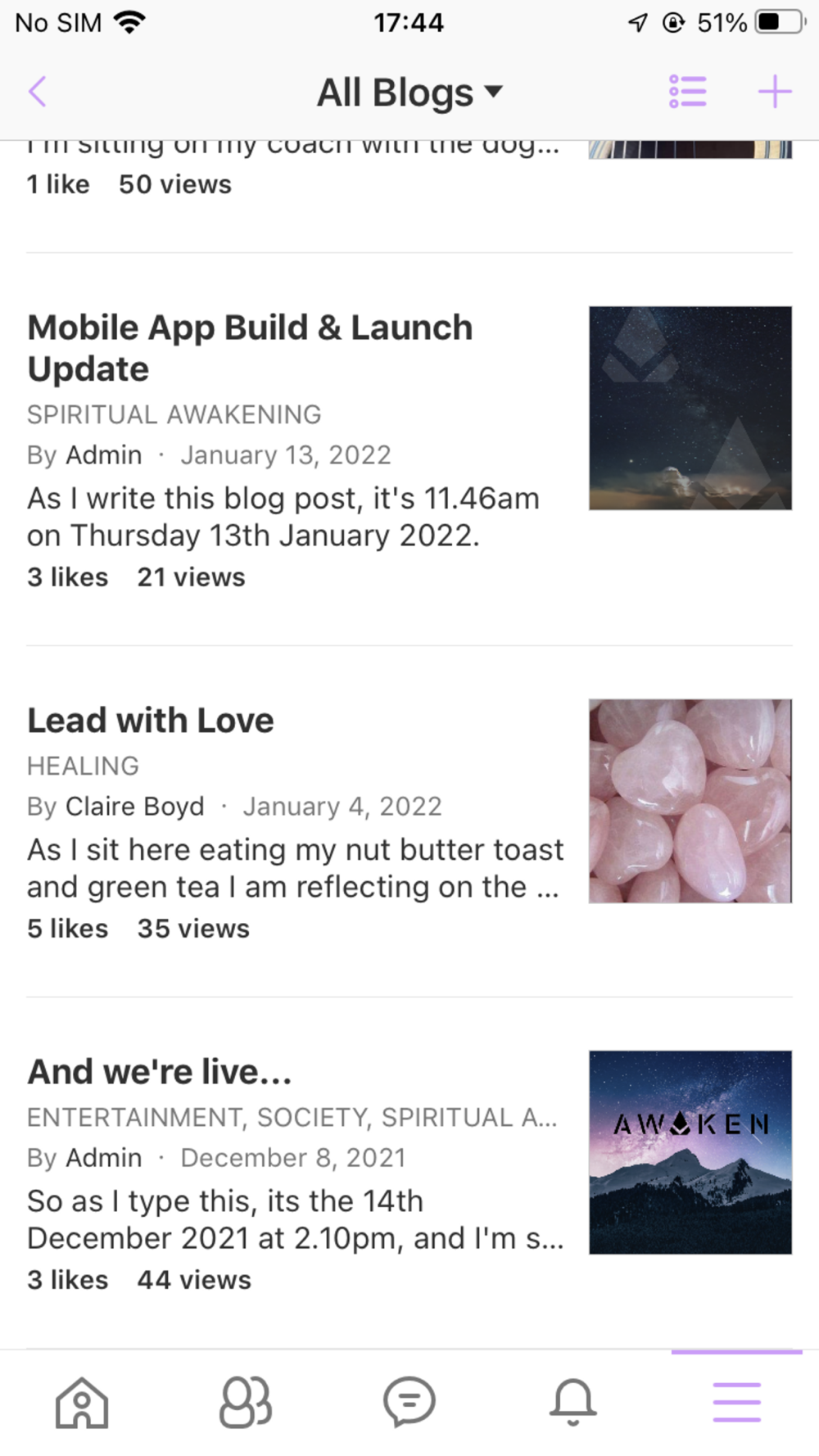Open the list view options icon
The image size is (819, 1456).
pyautogui.click(x=687, y=92)
